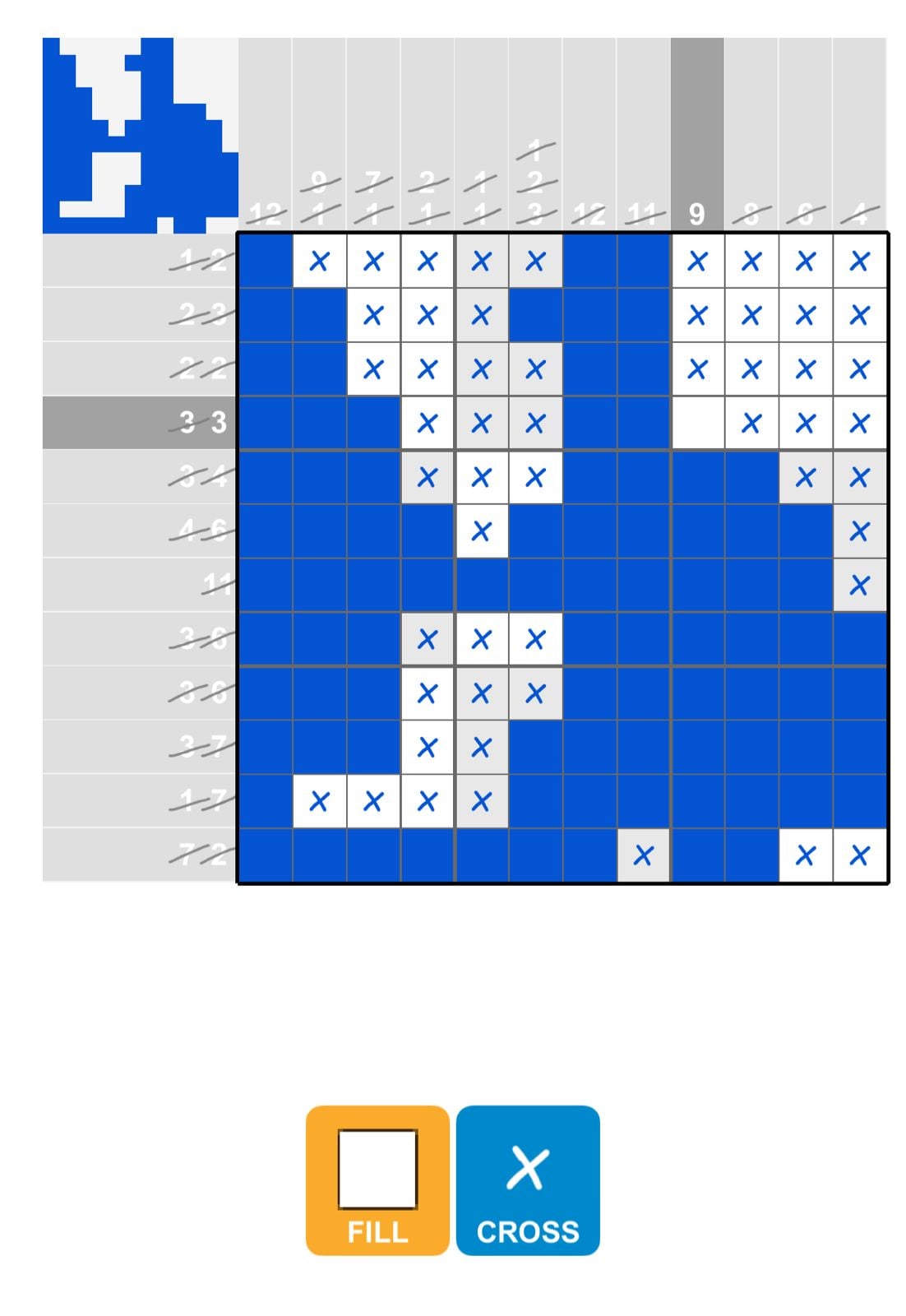Click the highlighted column clue 9
Image resolution: width=906 pixels, height=1316 pixels.
pyautogui.click(x=697, y=215)
